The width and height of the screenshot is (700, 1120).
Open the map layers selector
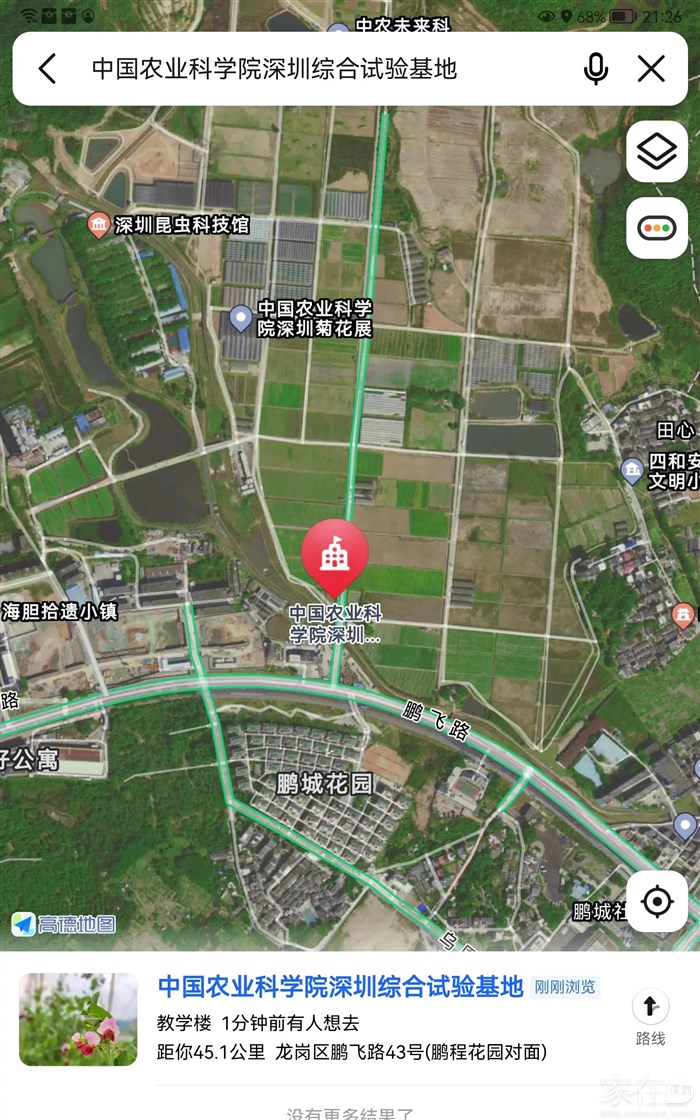click(657, 153)
